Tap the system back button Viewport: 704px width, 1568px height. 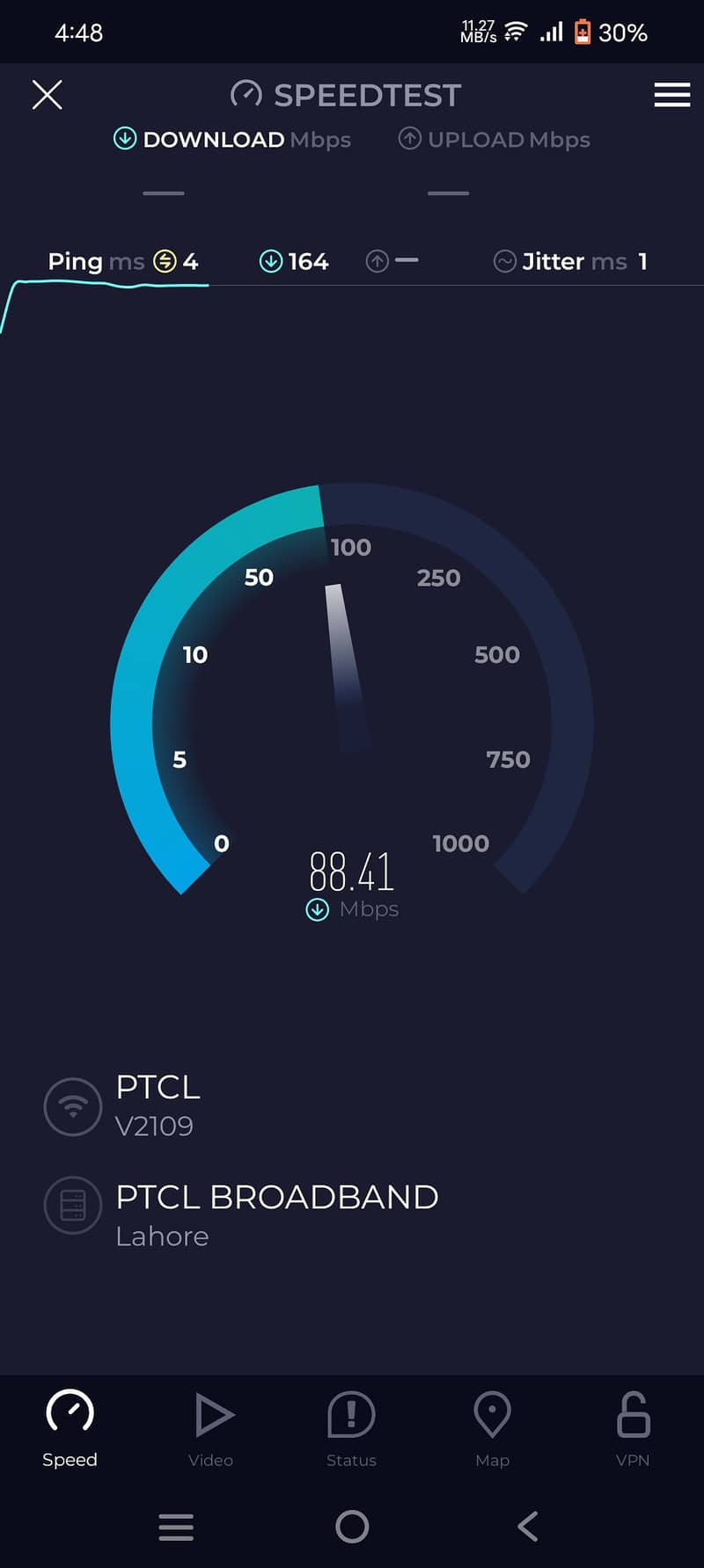[527, 1527]
